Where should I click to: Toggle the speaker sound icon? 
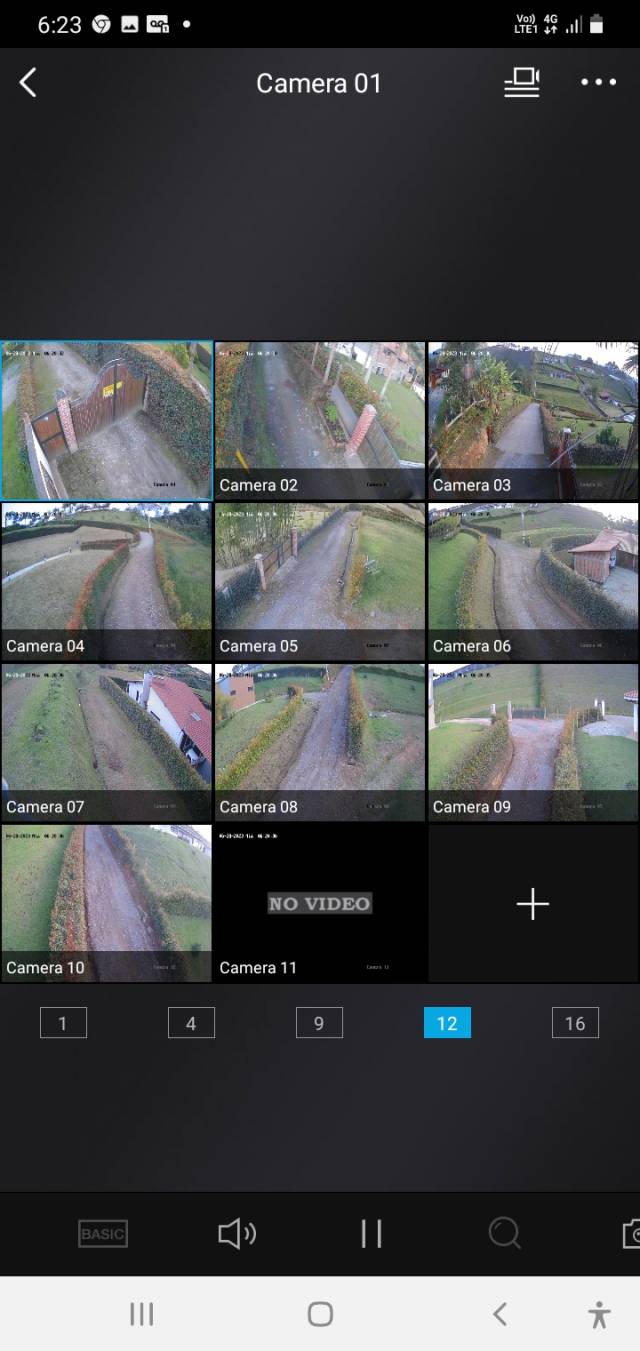point(237,1234)
